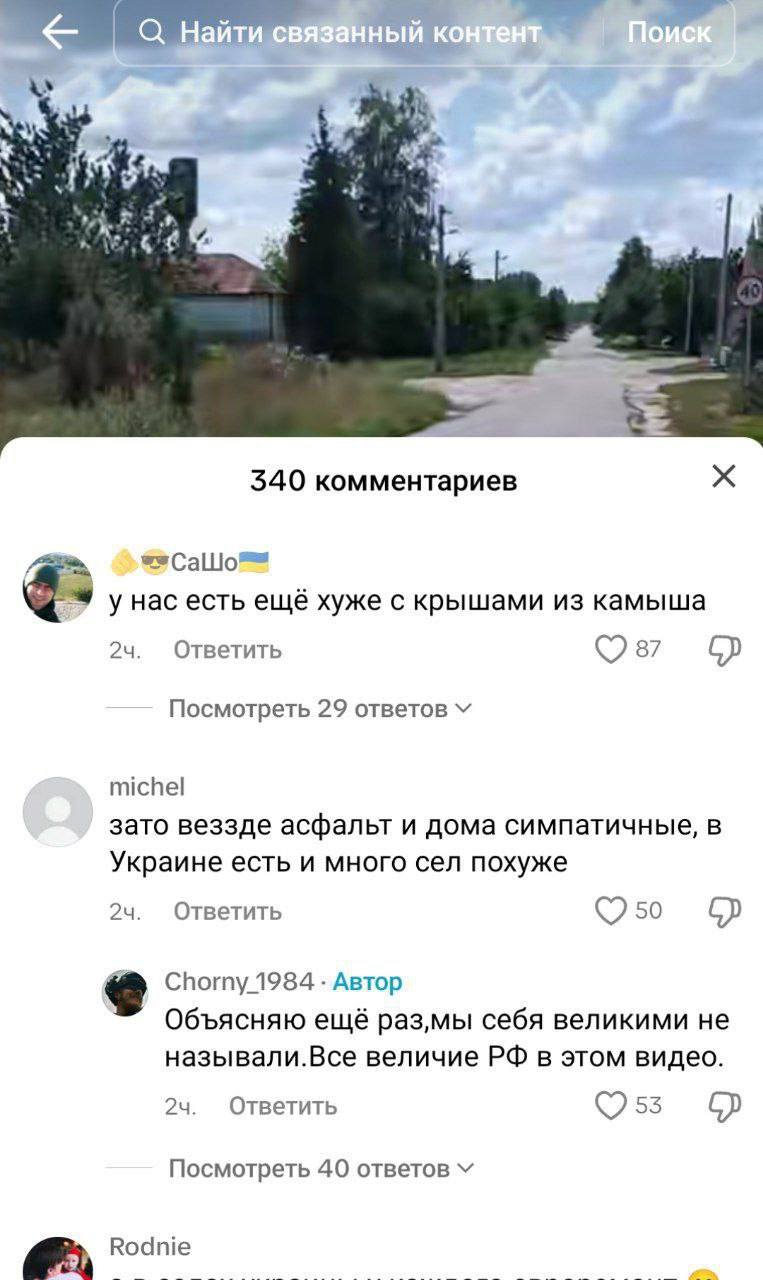The height and width of the screenshot is (1280, 763).
Task: Tap the Поиск button
Action: (x=669, y=33)
